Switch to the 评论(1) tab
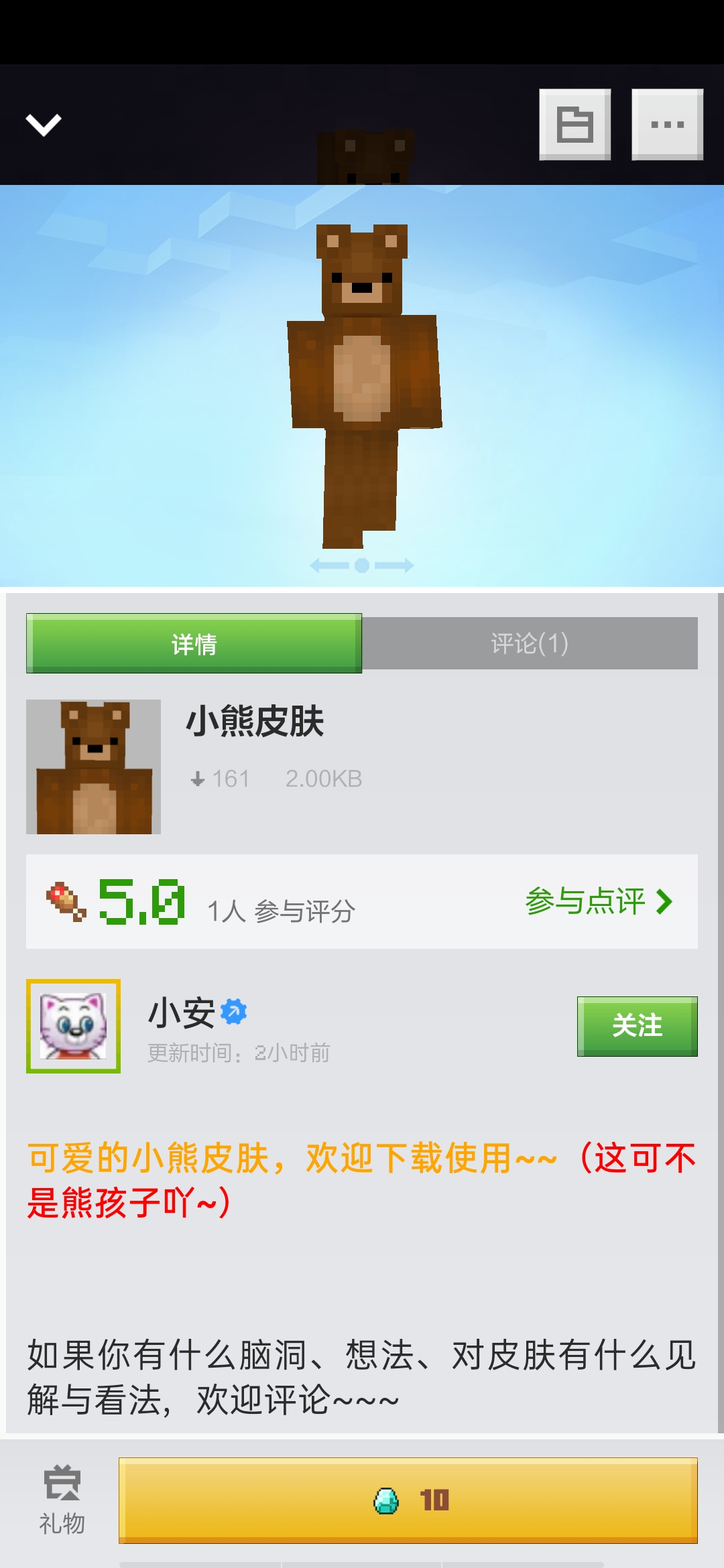Image resolution: width=724 pixels, height=1568 pixels. tap(530, 643)
